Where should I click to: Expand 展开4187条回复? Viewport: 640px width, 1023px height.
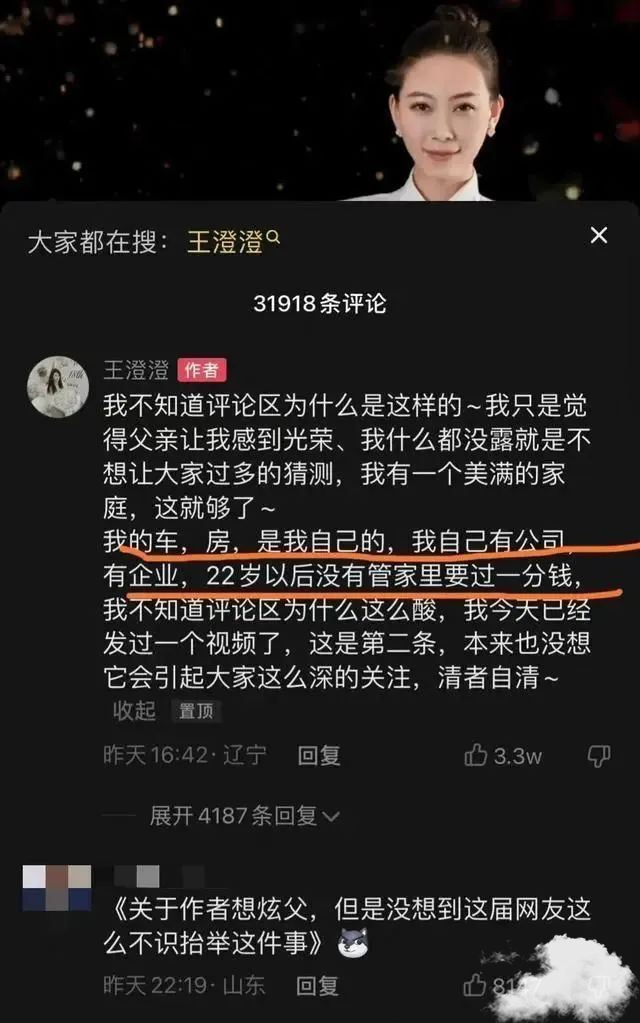coord(244,815)
